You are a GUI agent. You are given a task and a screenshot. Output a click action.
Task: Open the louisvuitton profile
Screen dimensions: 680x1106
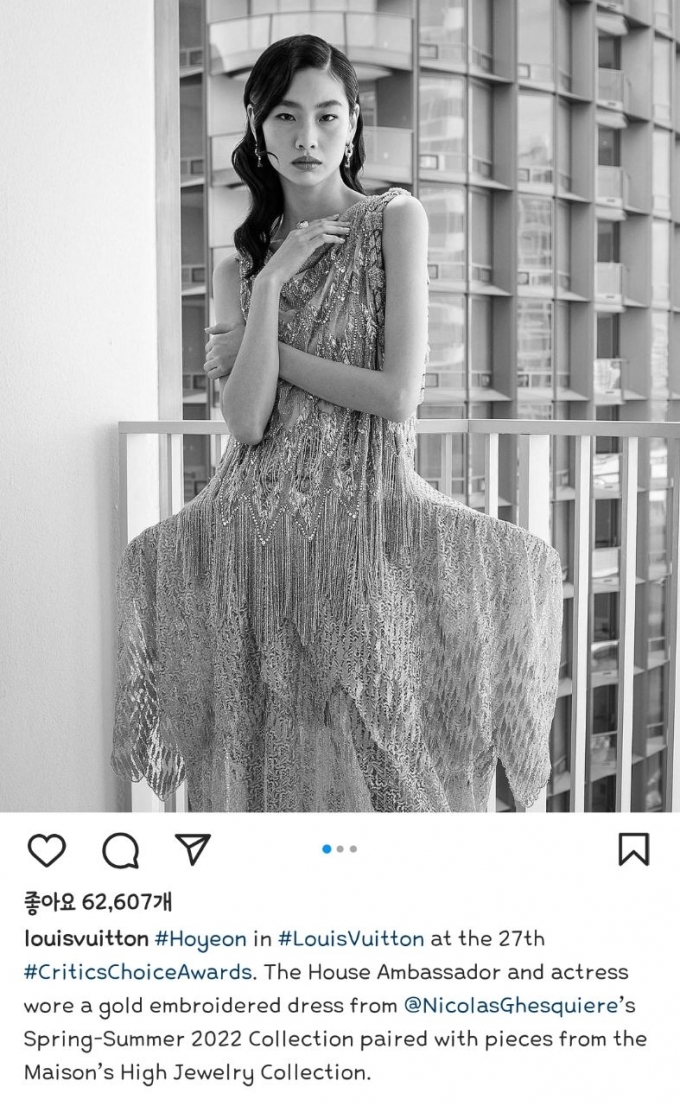(x=85, y=938)
